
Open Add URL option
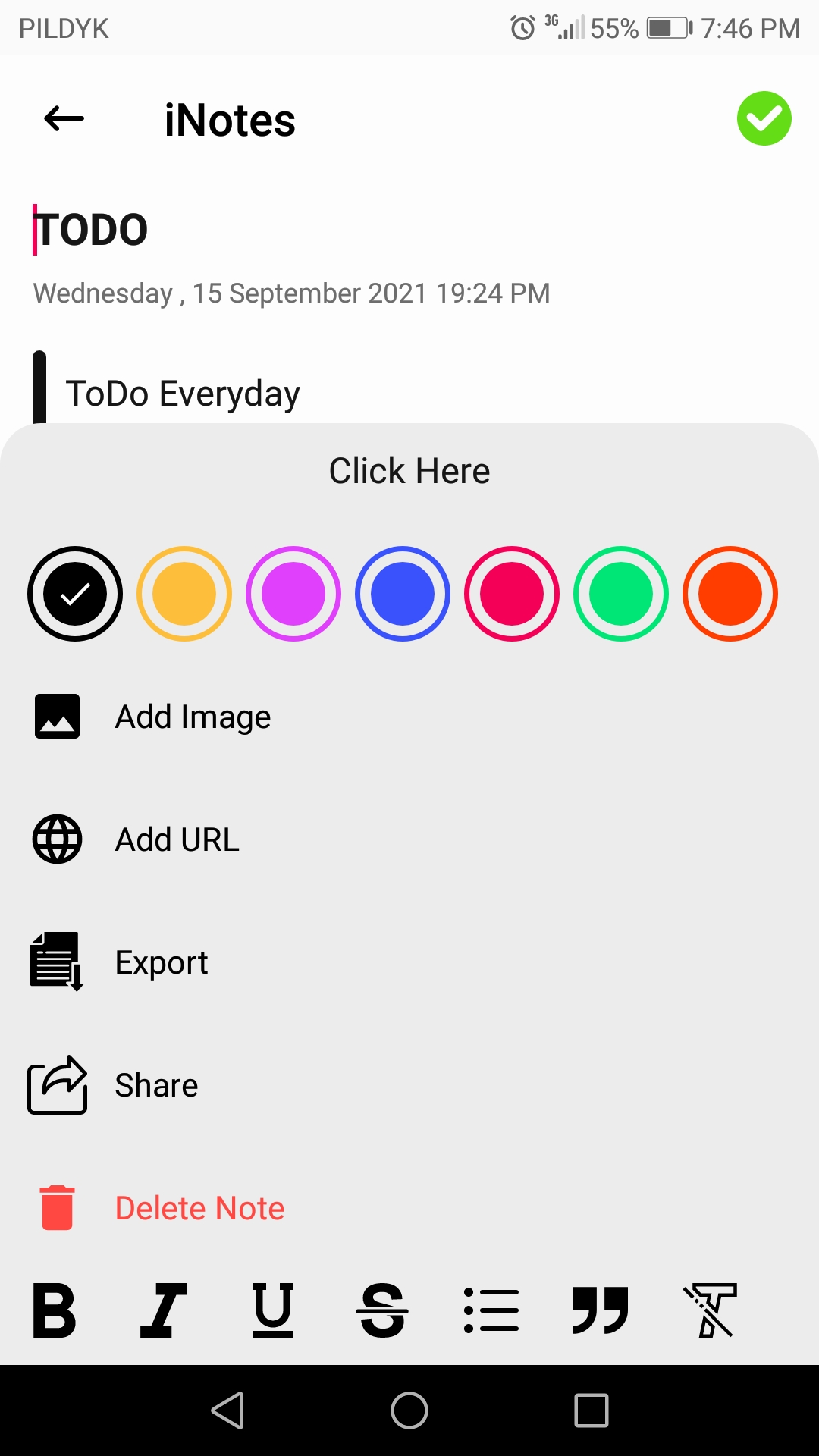click(409, 839)
